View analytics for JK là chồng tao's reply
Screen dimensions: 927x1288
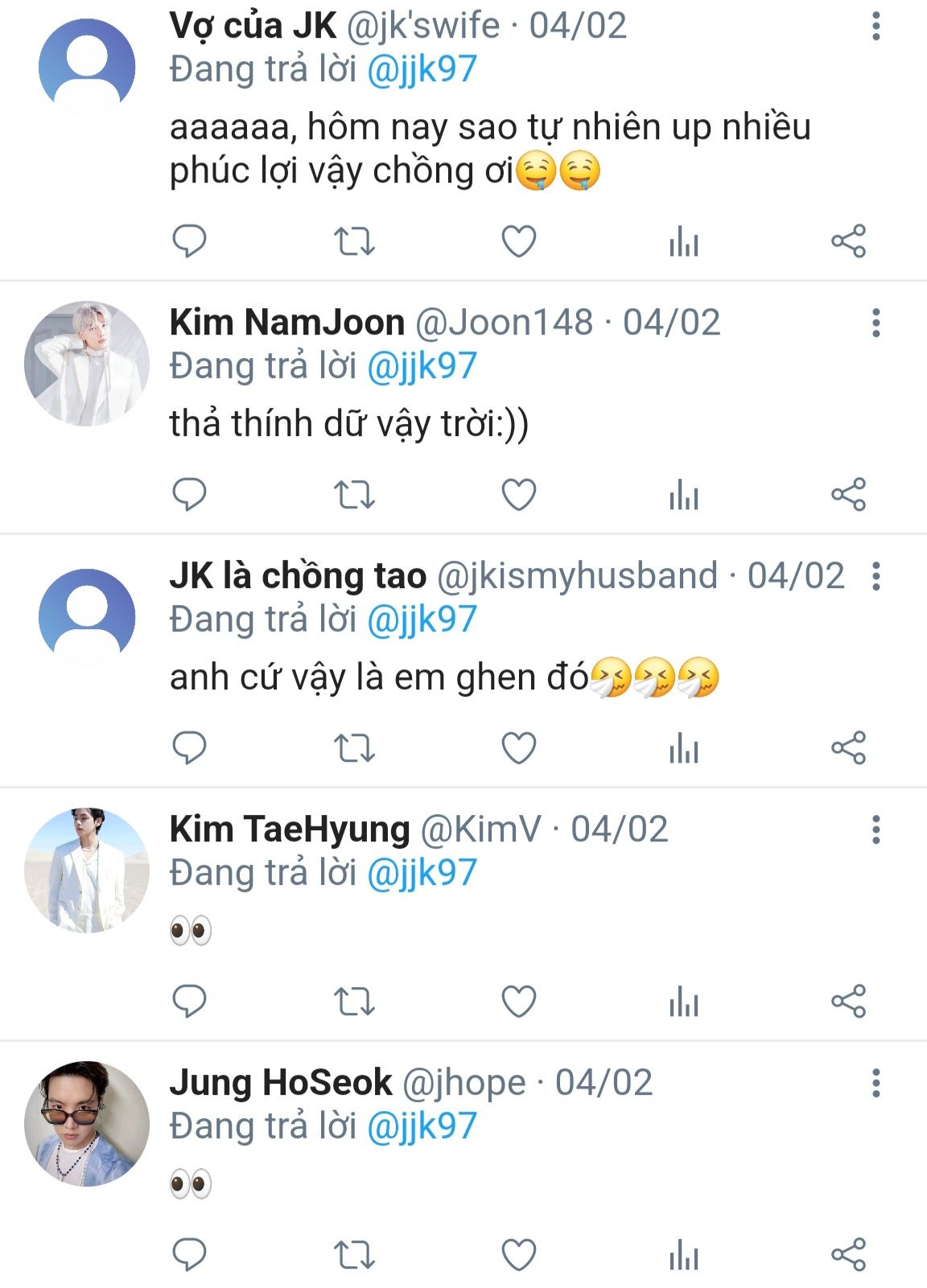[x=683, y=748]
